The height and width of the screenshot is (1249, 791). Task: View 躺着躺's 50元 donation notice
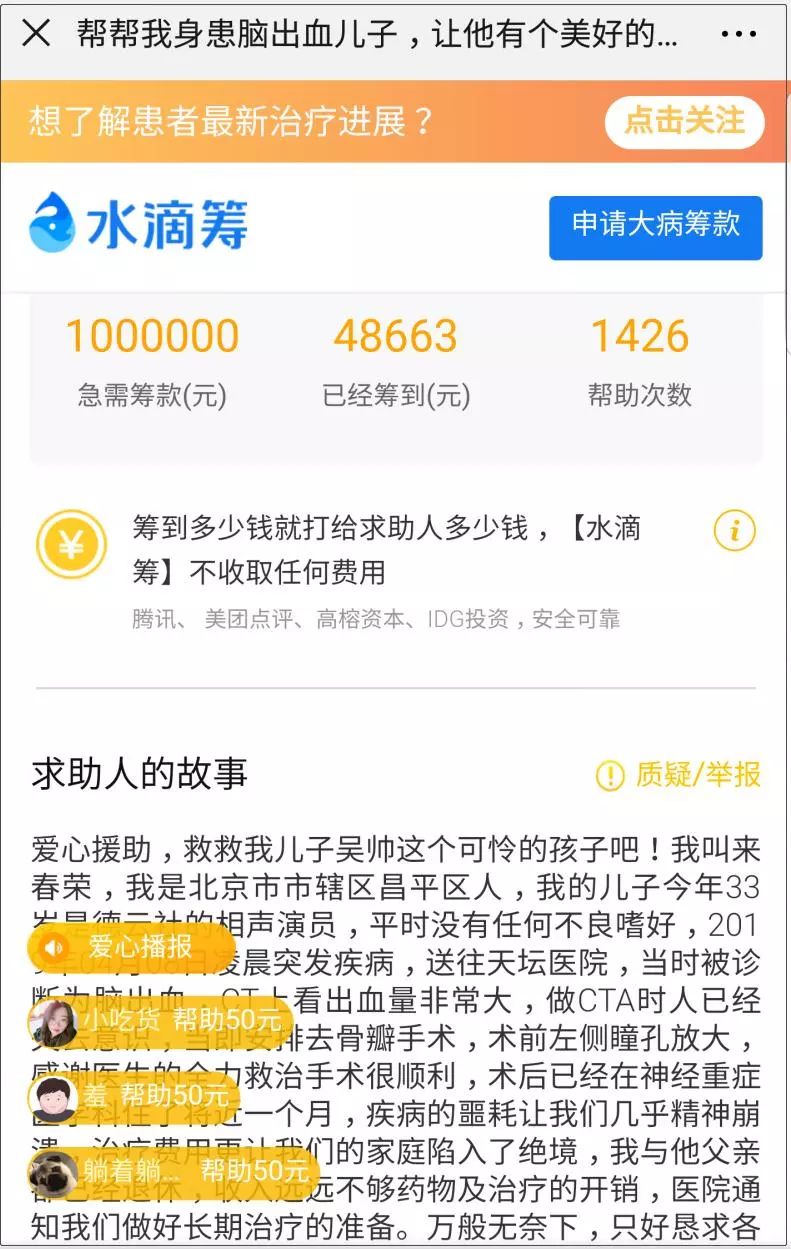(172, 1170)
